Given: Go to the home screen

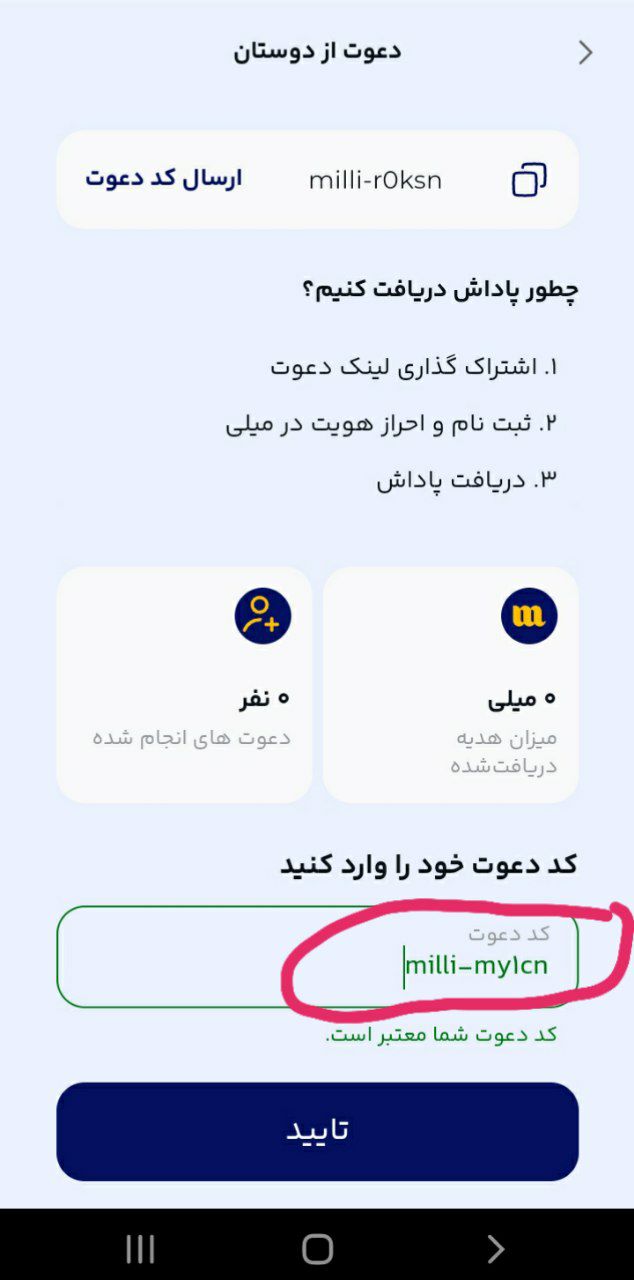Looking at the screenshot, I should 317,1248.
